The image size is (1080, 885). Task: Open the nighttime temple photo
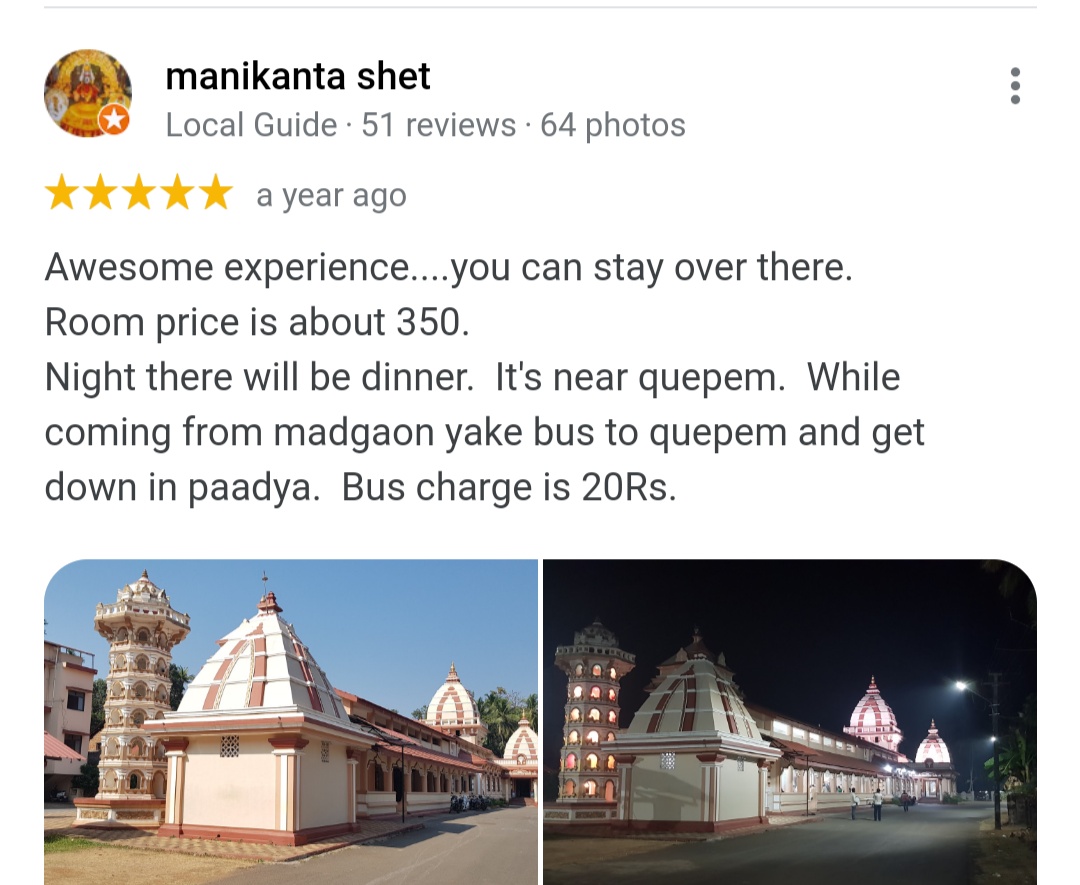tap(789, 721)
